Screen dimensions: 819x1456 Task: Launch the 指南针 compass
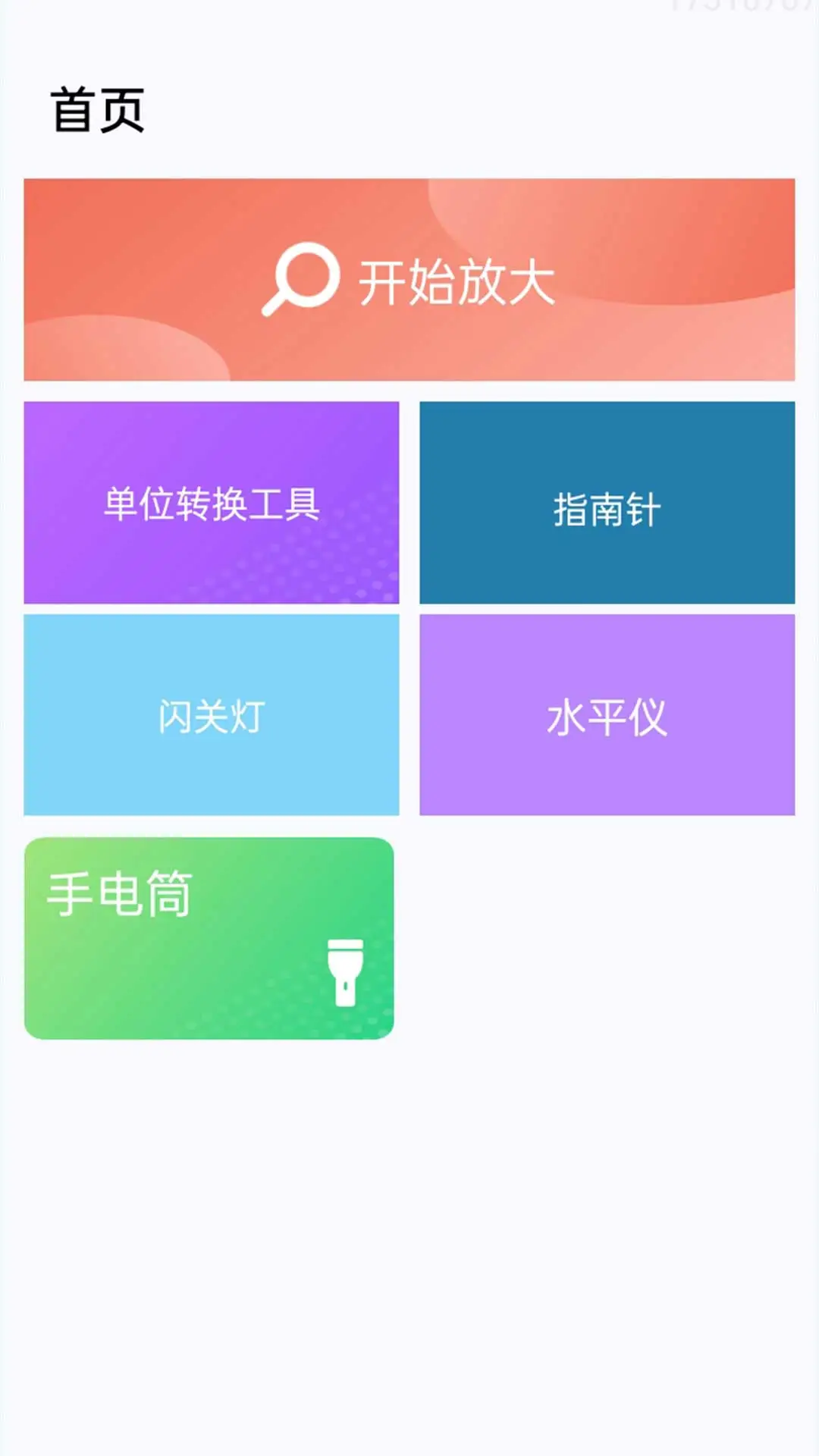[607, 503]
